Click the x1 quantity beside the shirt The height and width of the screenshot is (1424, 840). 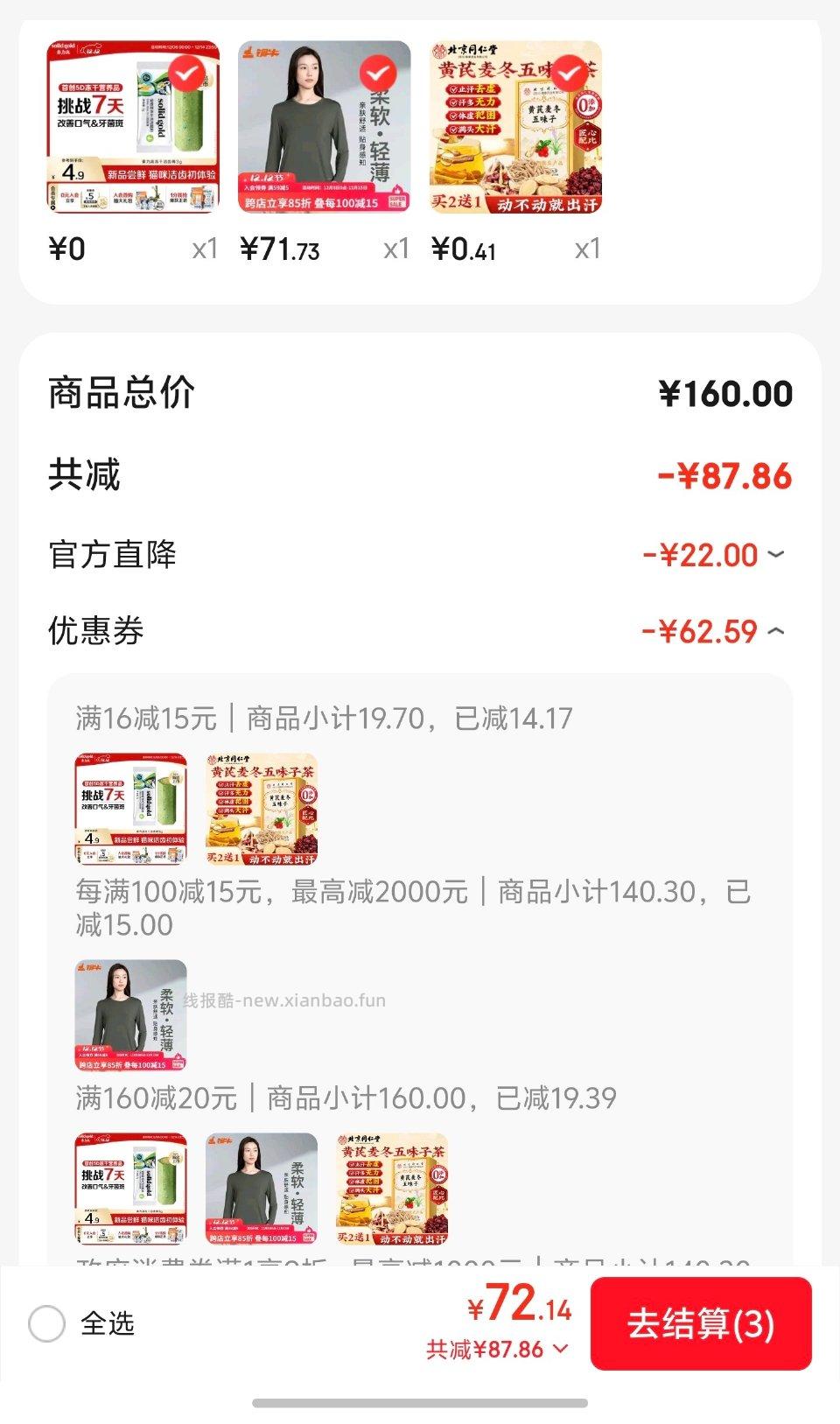pos(396,249)
